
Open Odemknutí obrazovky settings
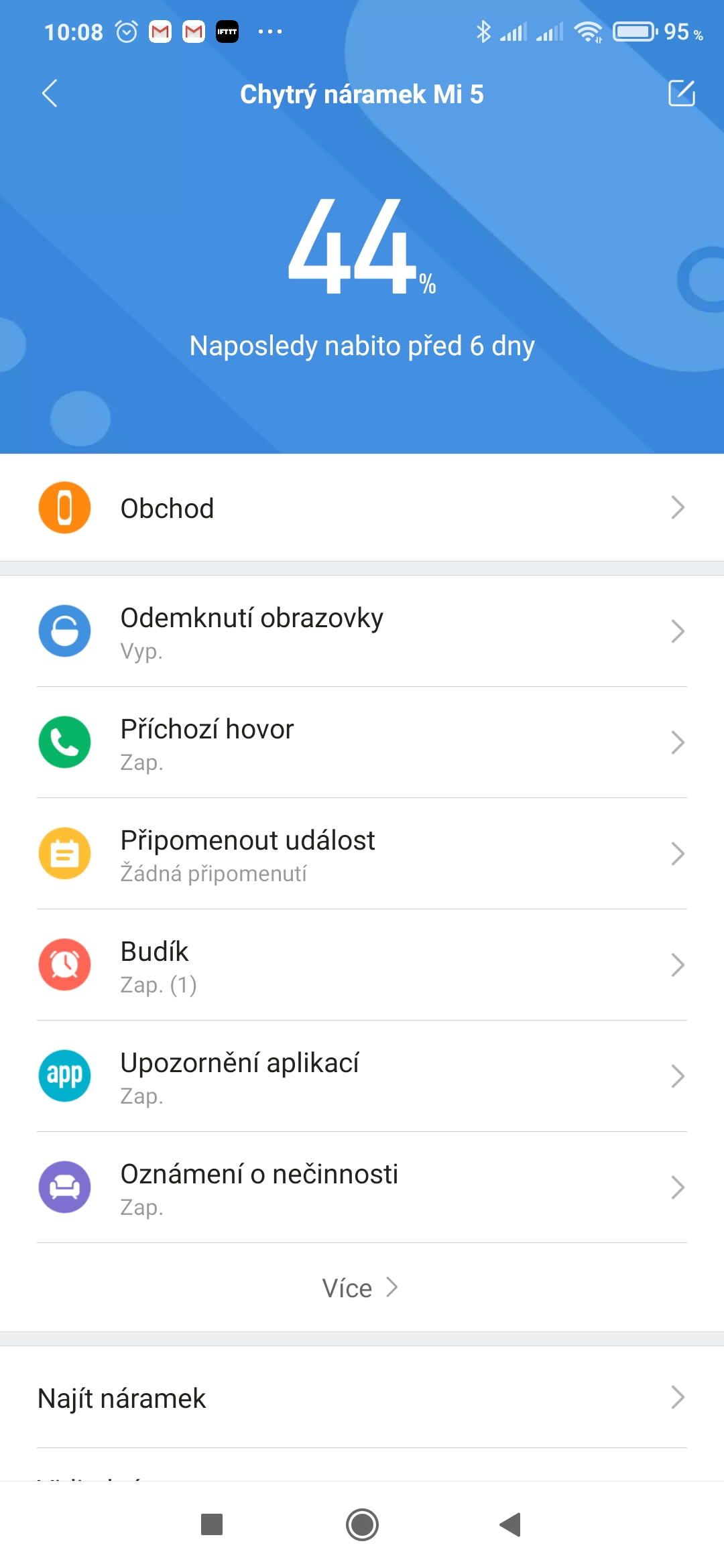[362, 631]
